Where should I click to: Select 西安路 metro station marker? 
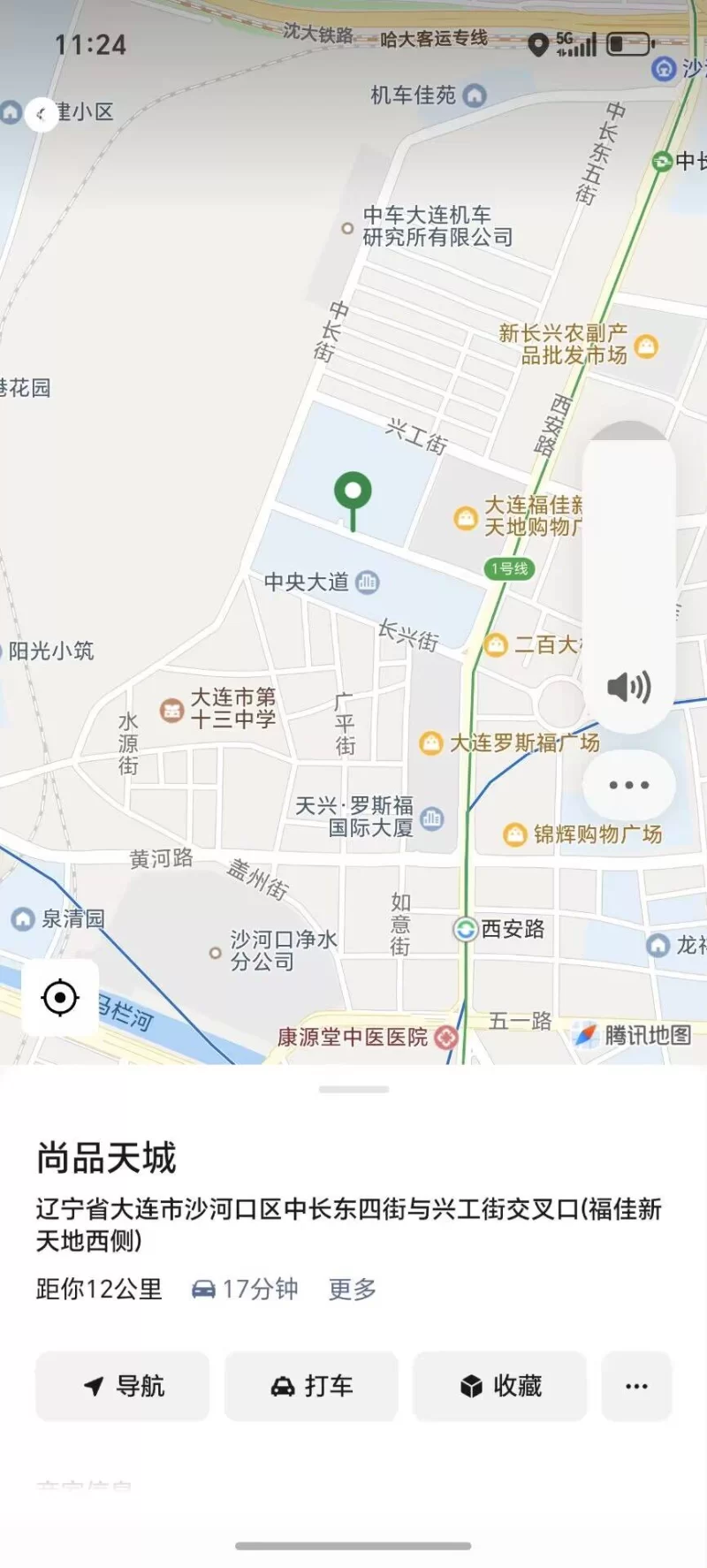(x=466, y=930)
